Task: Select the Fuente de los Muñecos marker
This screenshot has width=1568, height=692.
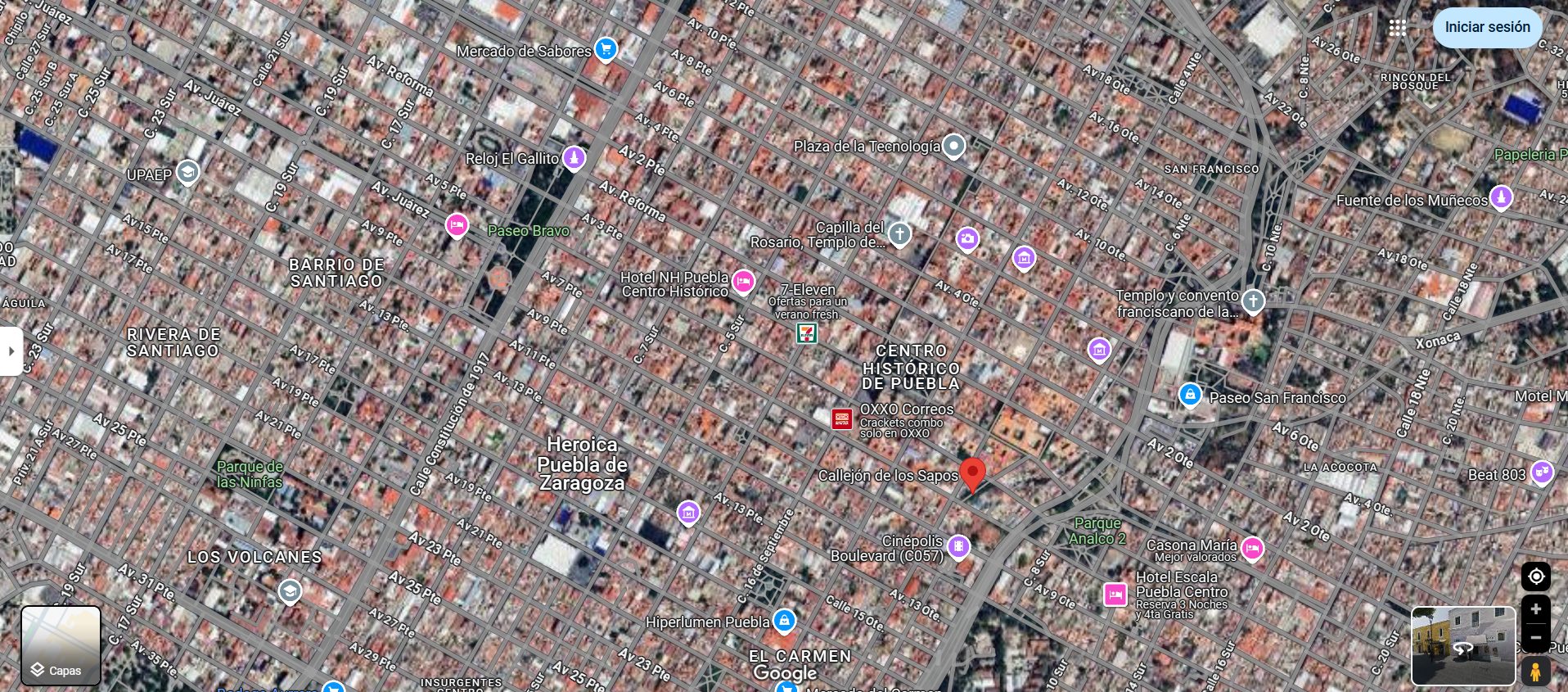Action: pos(1501,197)
